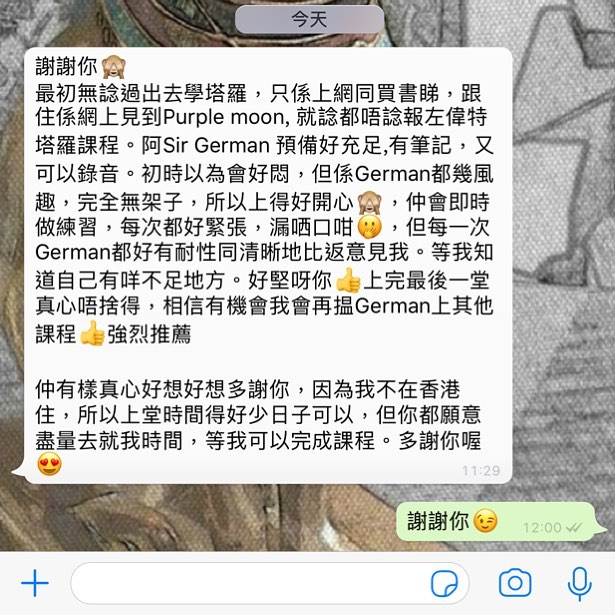Open the camera to take photo
This screenshot has width=615, height=615.
pos(515,583)
